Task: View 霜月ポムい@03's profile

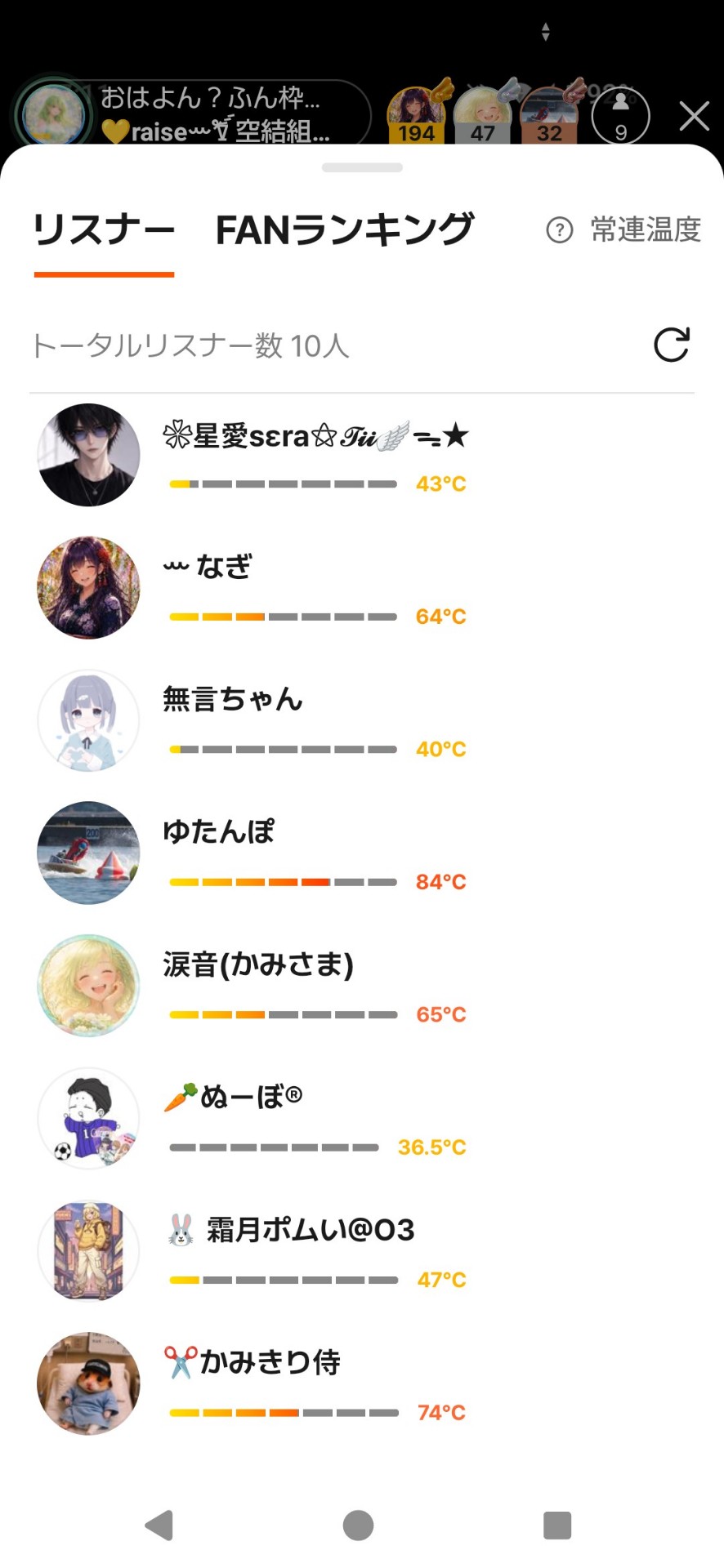Action: [x=362, y=1251]
